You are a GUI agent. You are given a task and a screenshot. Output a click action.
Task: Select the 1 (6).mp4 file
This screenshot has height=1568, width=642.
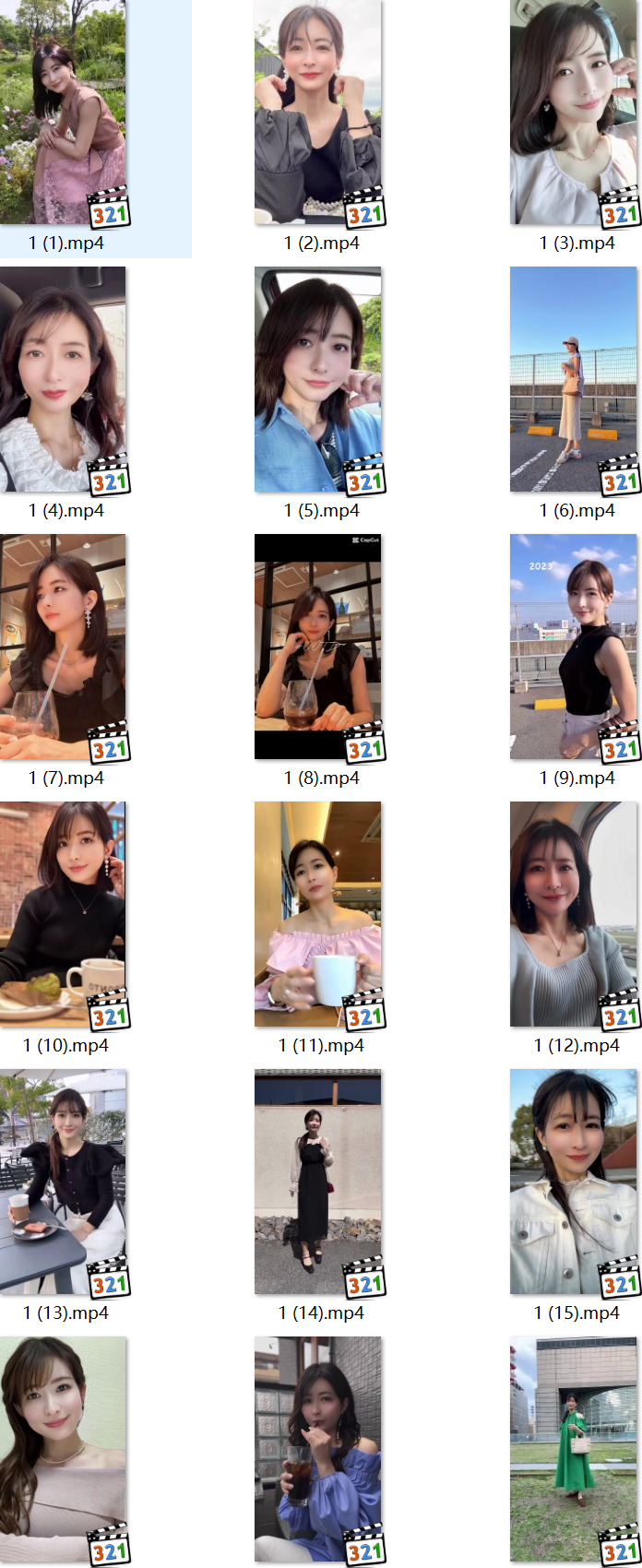point(574,380)
